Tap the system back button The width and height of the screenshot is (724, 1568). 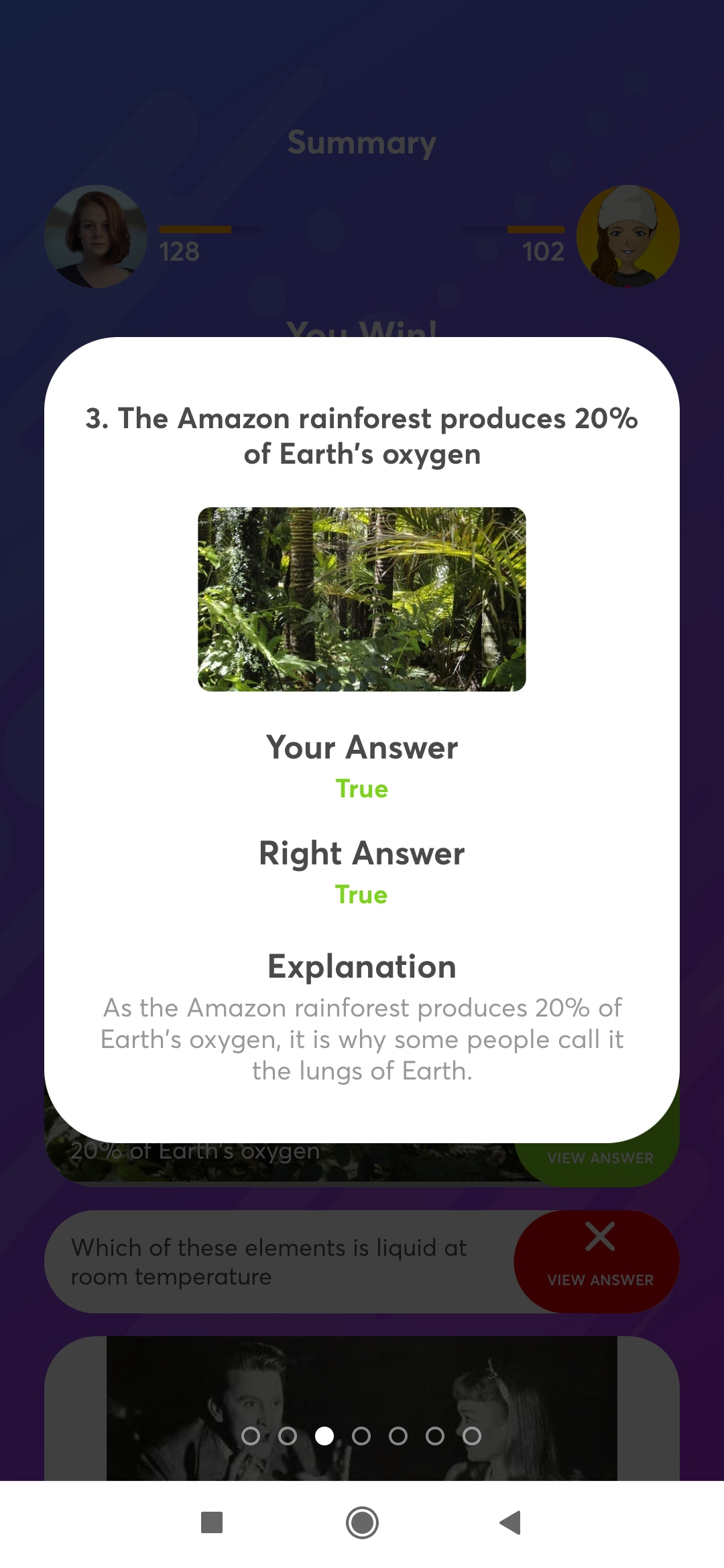point(511,1522)
